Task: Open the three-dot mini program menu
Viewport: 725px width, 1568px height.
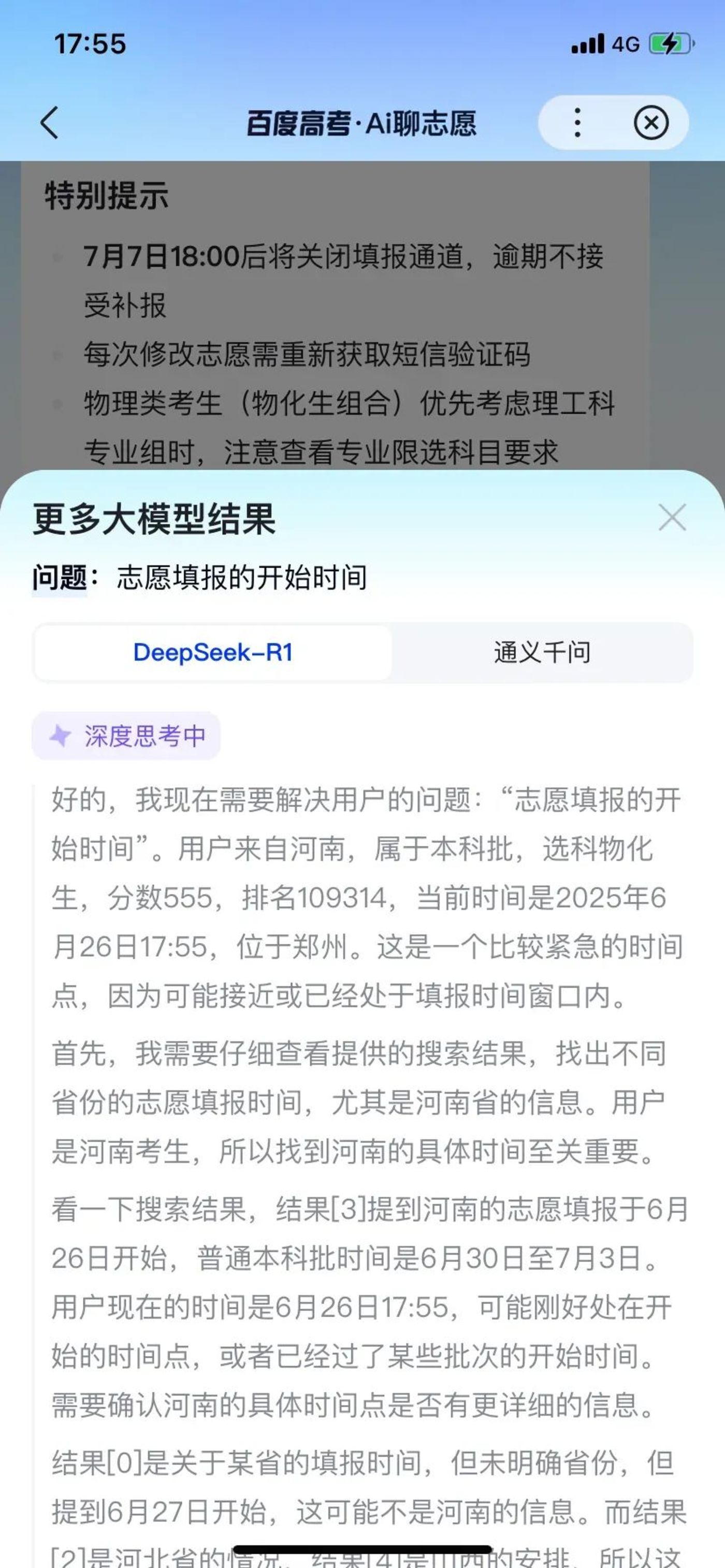Action: tap(577, 123)
